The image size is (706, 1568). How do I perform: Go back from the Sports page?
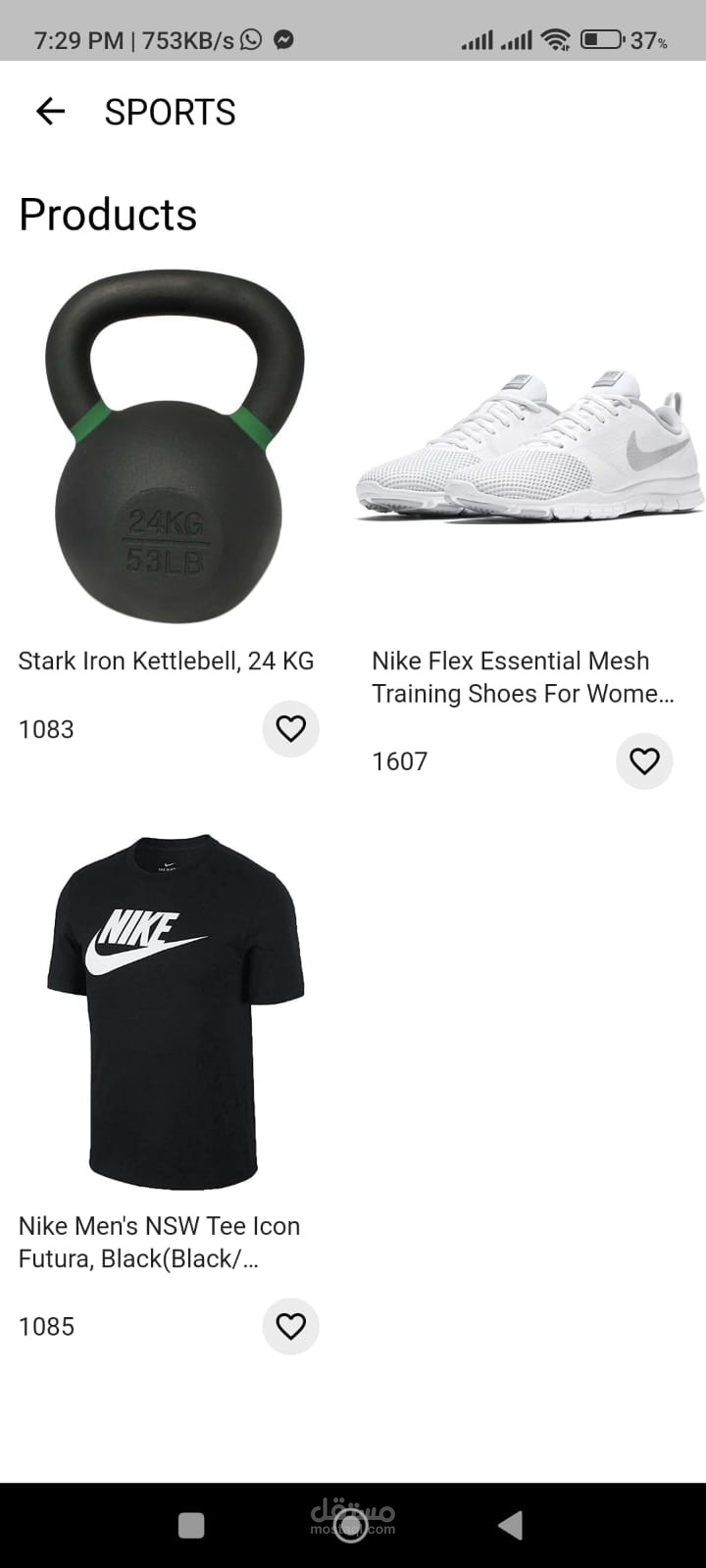click(50, 112)
